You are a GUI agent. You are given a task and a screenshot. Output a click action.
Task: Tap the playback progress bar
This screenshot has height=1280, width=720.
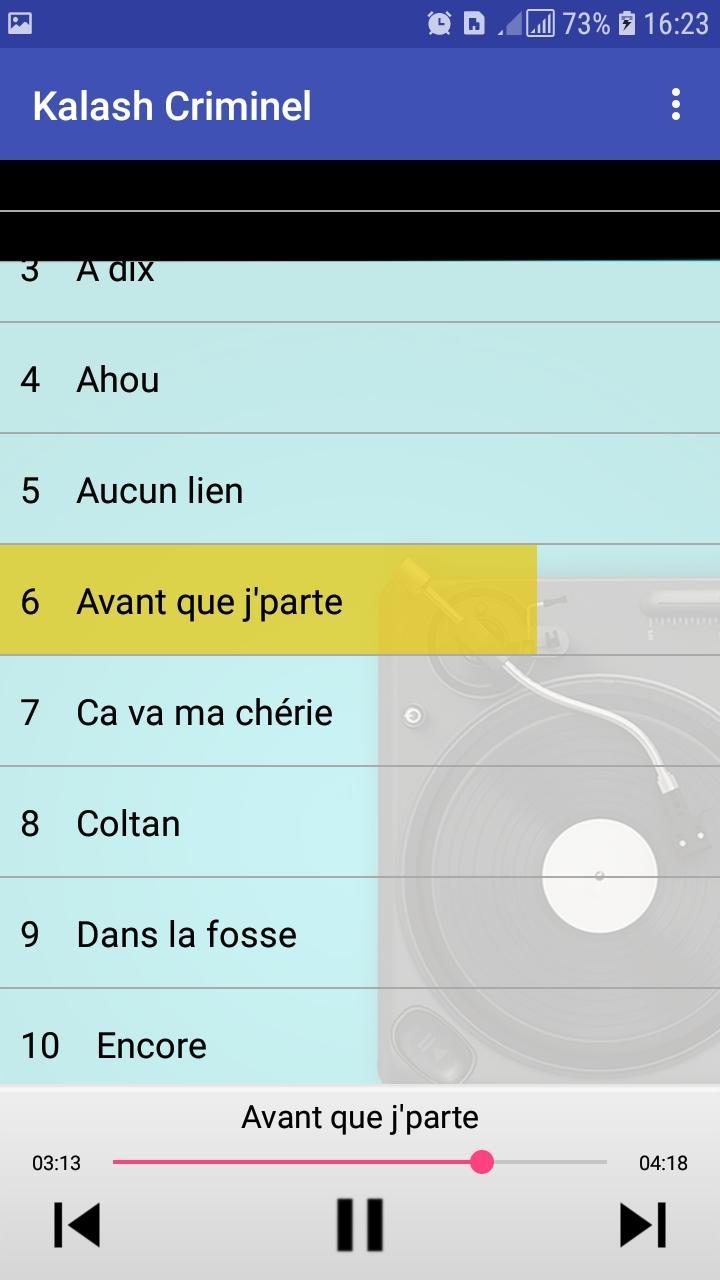tap(360, 1162)
